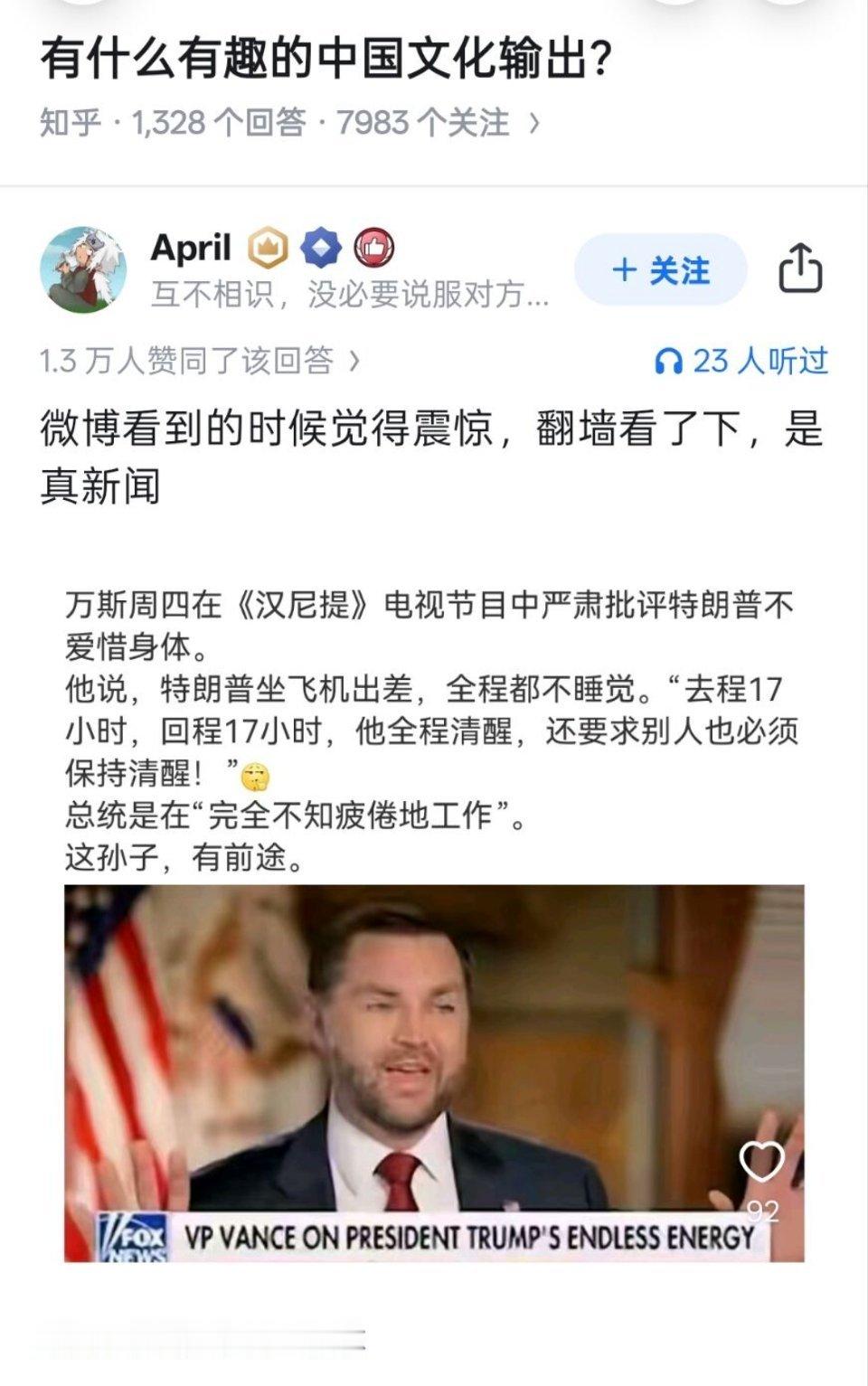The width and height of the screenshot is (868, 1386).
Task: Tap the blue diamond badge next to April
Action: click(x=321, y=246)
